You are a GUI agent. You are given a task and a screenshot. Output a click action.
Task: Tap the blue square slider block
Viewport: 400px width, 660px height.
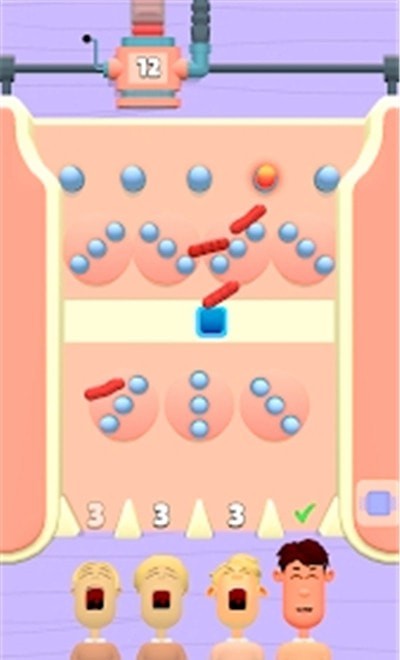click(x=211, y=322)
